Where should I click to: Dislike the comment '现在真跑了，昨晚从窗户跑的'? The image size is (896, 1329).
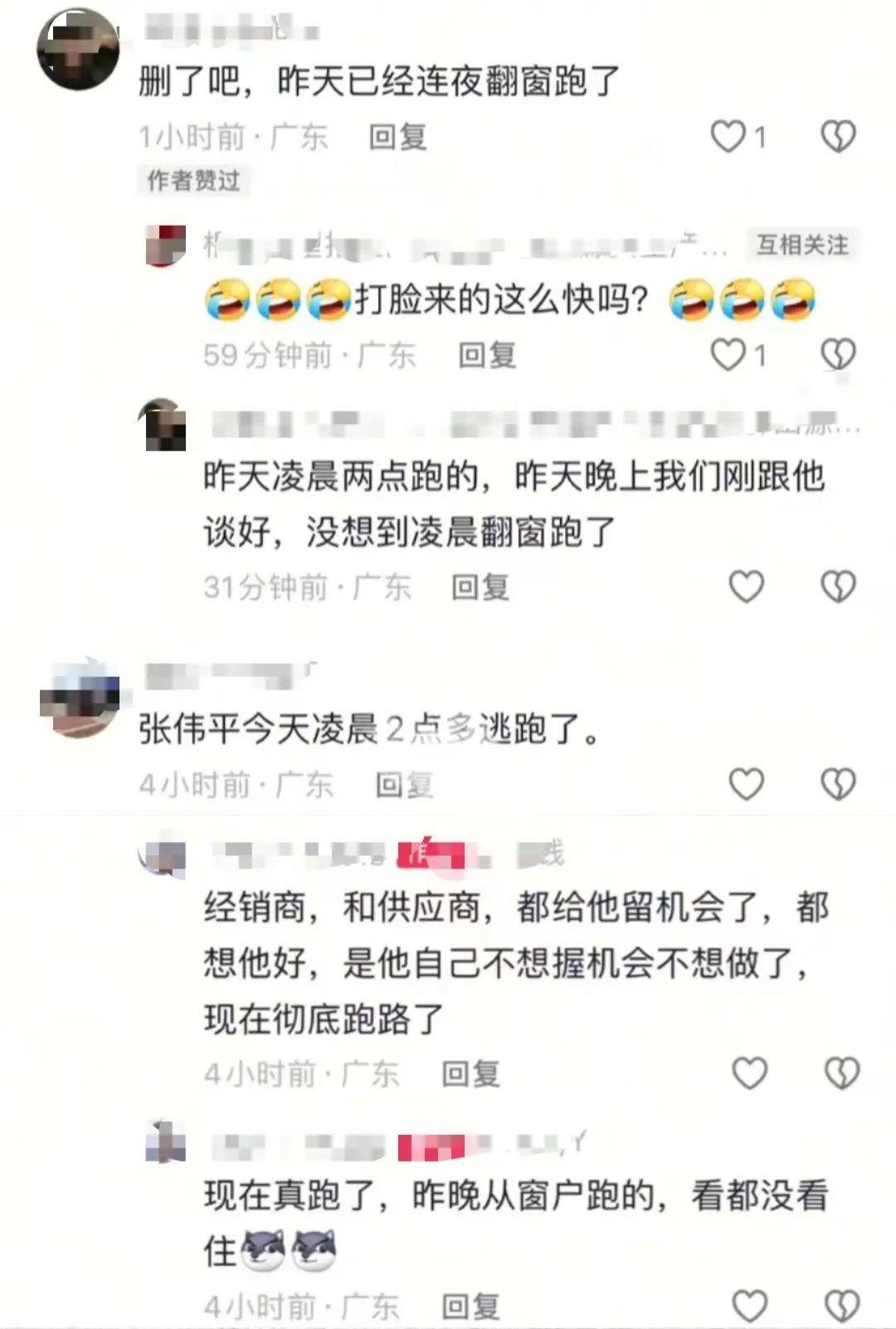pyautogui.click(x=841, y=1306)
